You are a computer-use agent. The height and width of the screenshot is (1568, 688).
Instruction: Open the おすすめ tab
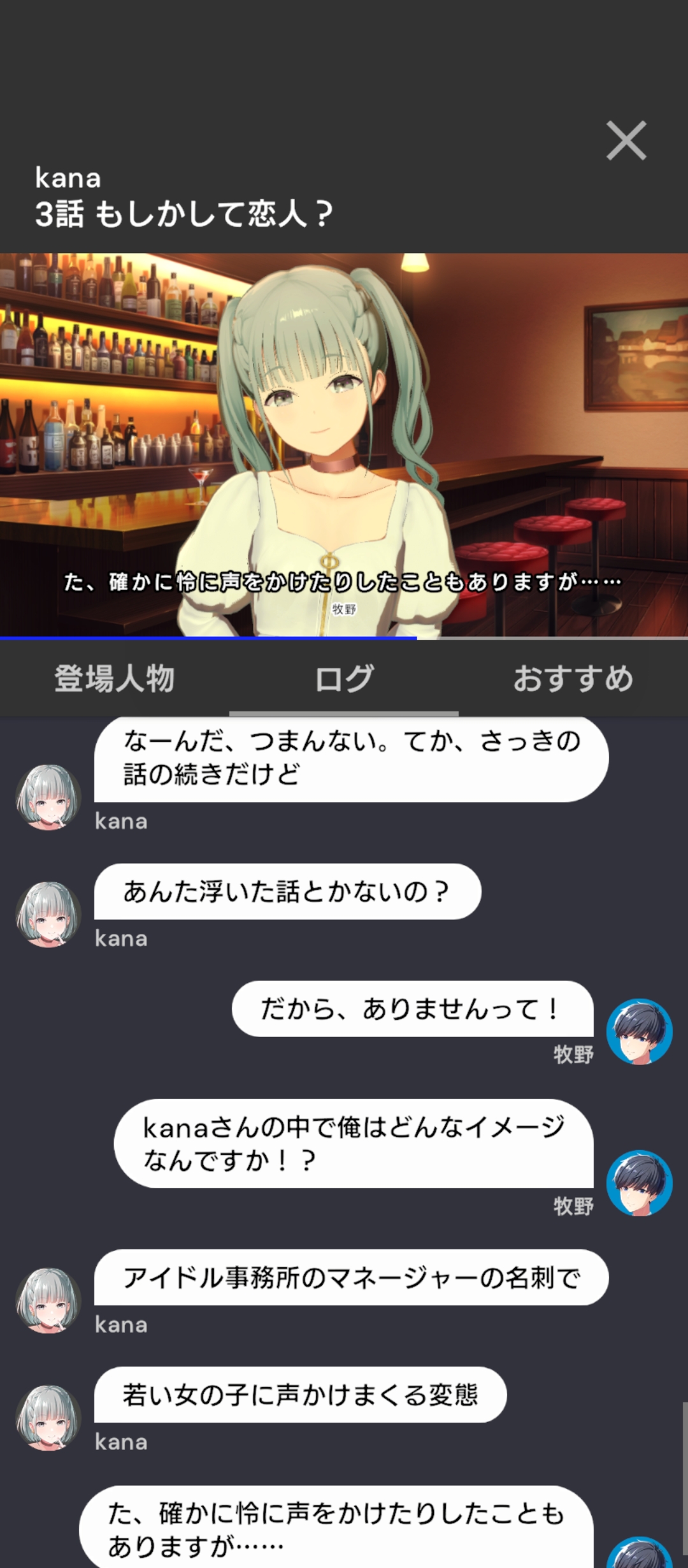[573, 678]
